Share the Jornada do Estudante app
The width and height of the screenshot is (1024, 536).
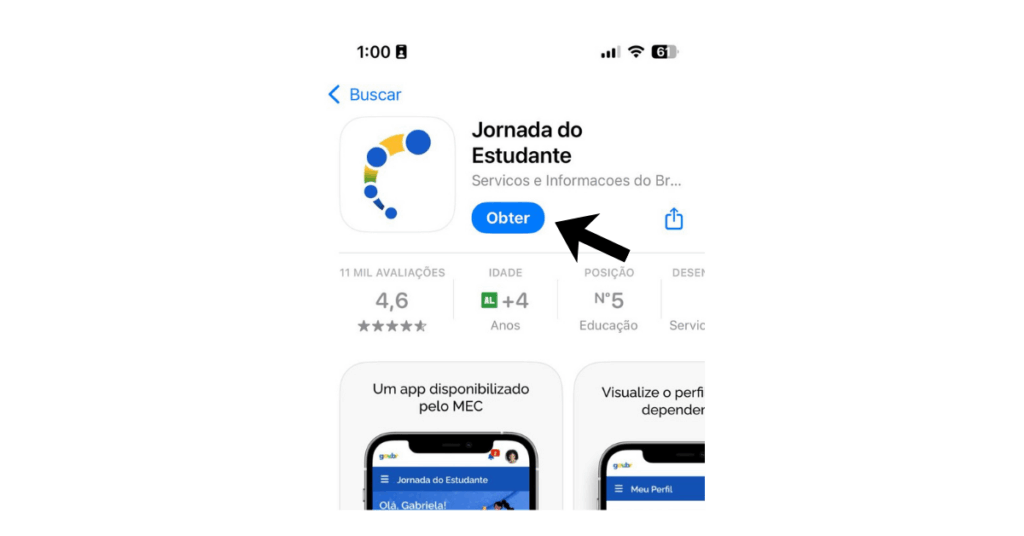point(674,218)
